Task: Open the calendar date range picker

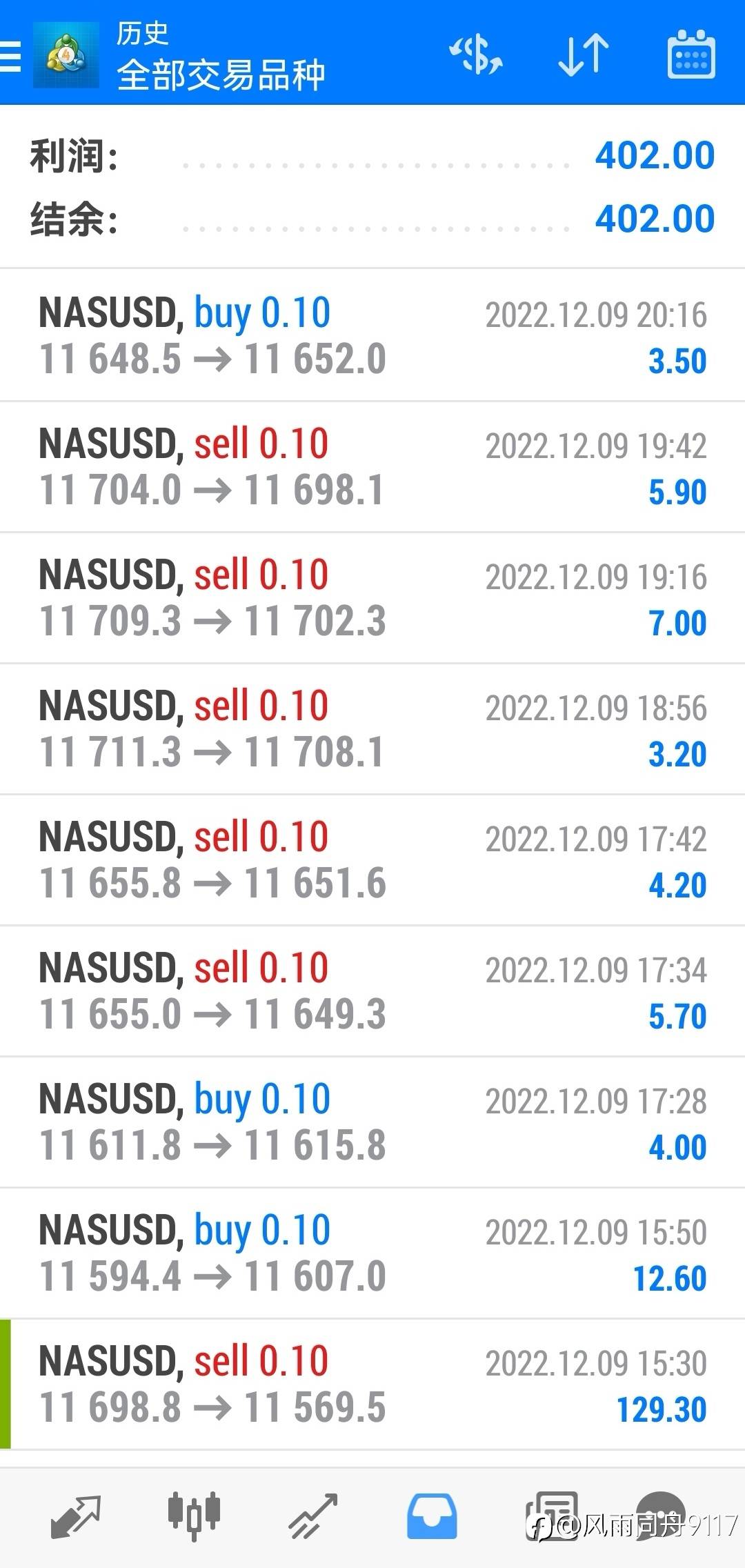Action: [691, 55]
